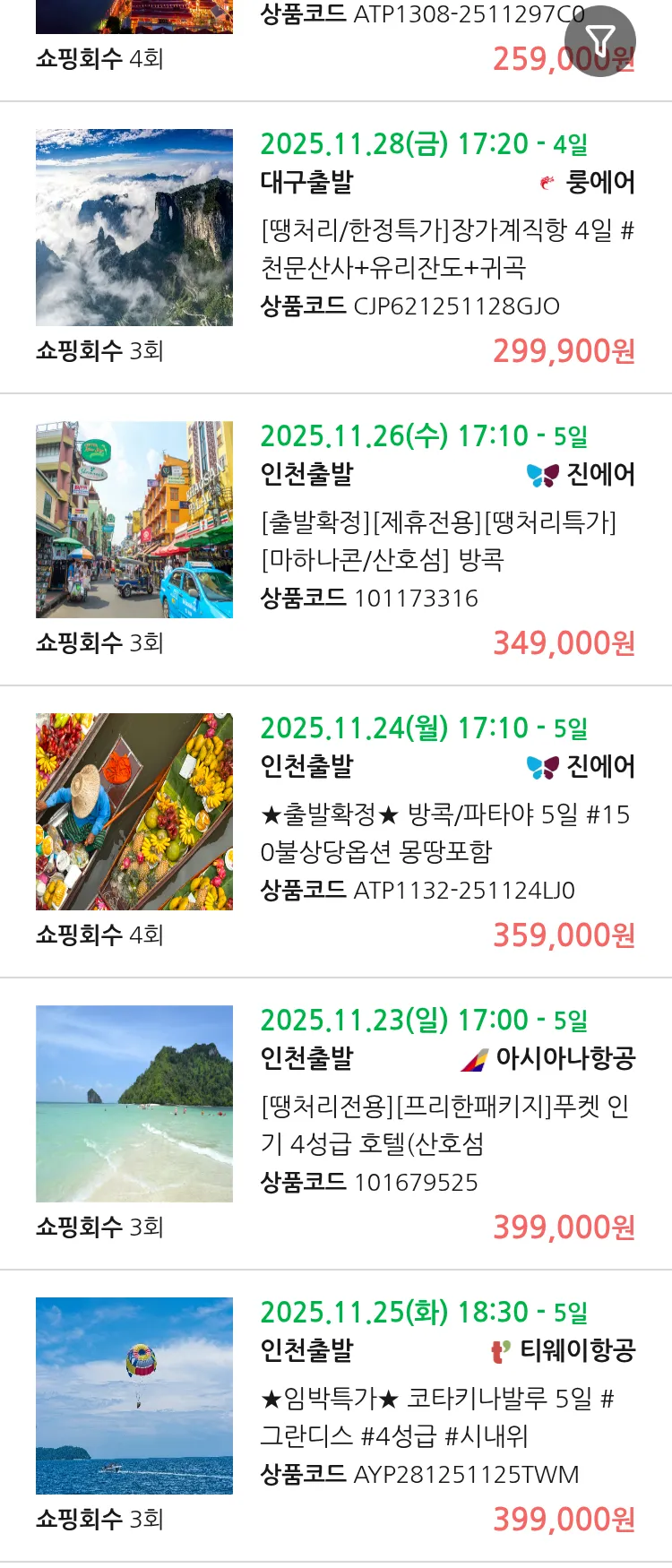Screen dimensions: 672x1568
Task: Open the floating filter button
Action: pyautogui.click(x=599, y=40)
